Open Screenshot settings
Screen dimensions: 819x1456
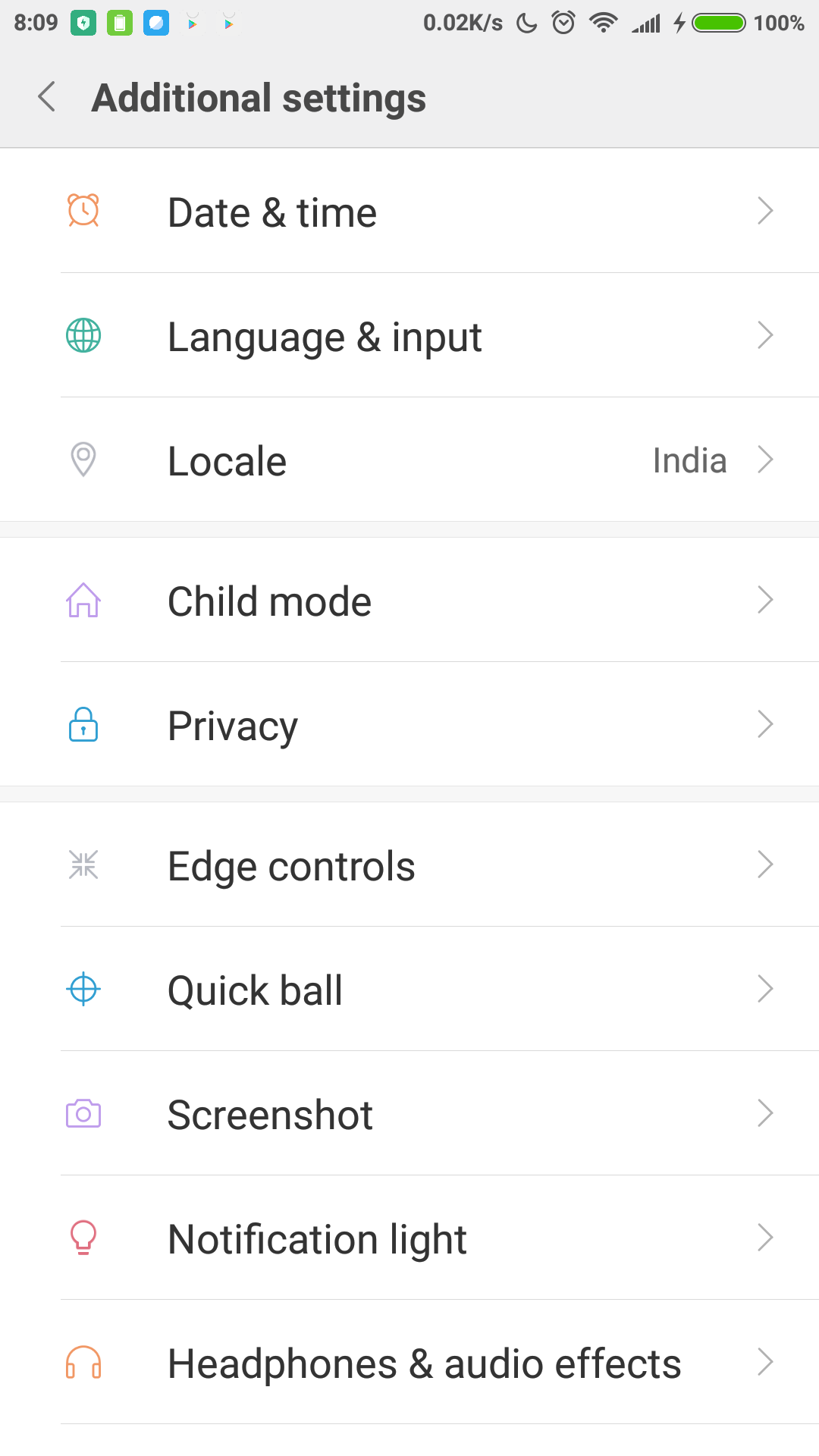pyautogui.click(x=409, y=1114)
